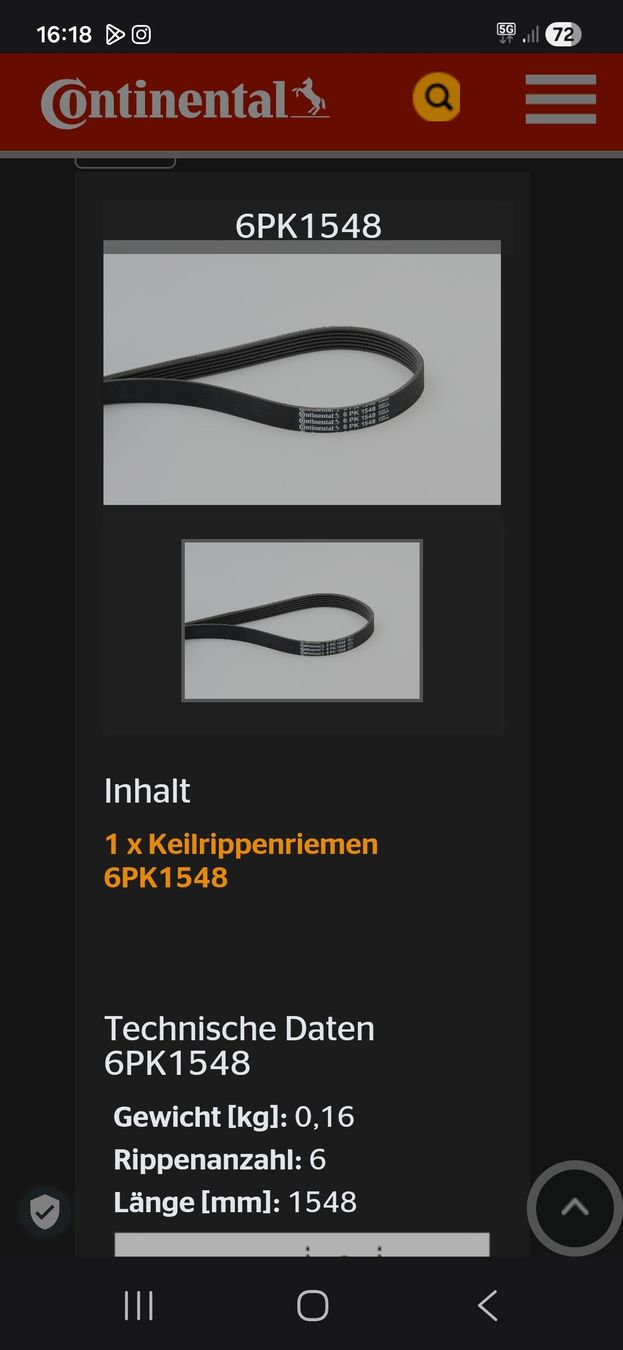Screen dimensions: 623x1350
Task: Jump back to top with arrow button
Action: pos(574,1208)
